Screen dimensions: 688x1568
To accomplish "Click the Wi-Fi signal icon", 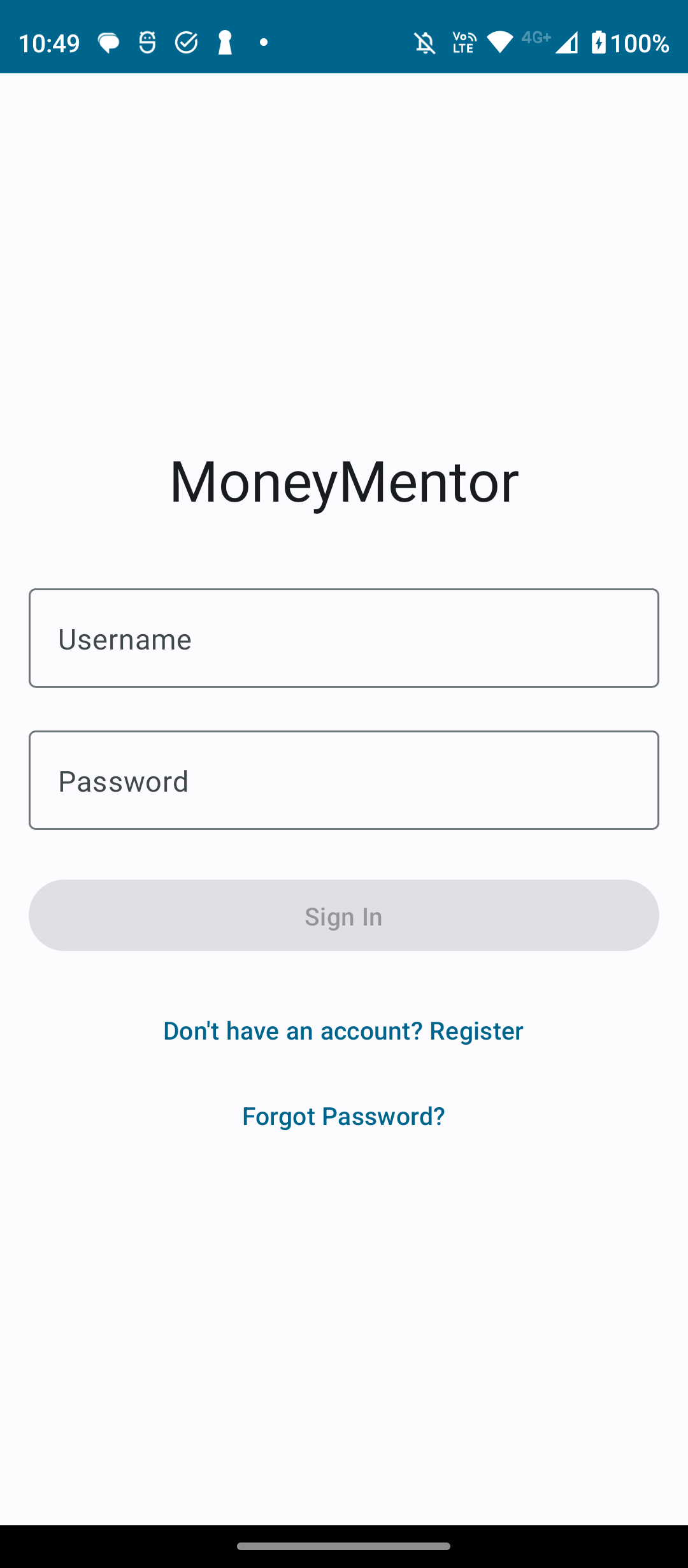I will click(x=501, y=42).
